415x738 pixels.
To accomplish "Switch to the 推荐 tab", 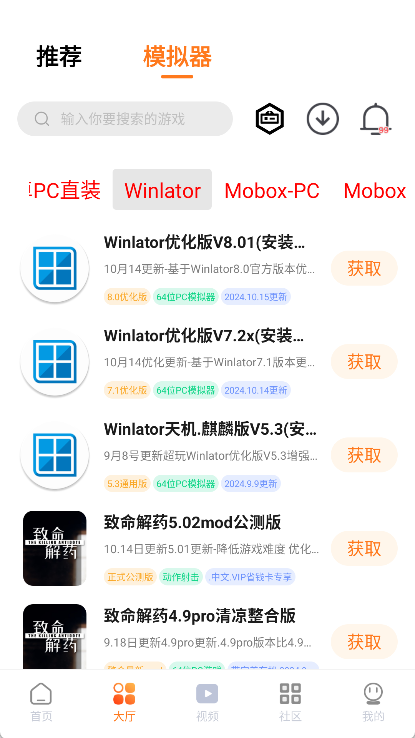I will (x=59, y=56).
